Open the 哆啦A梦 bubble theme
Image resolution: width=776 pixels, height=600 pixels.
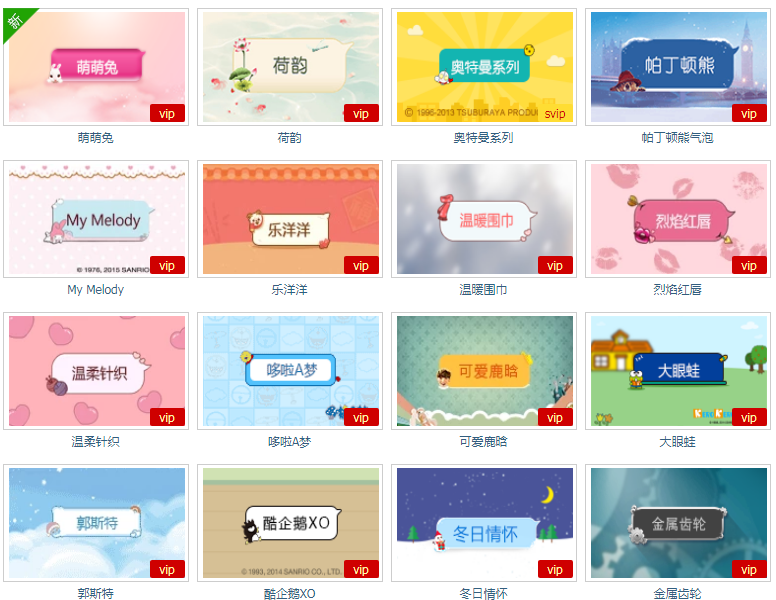pos(290,371)
